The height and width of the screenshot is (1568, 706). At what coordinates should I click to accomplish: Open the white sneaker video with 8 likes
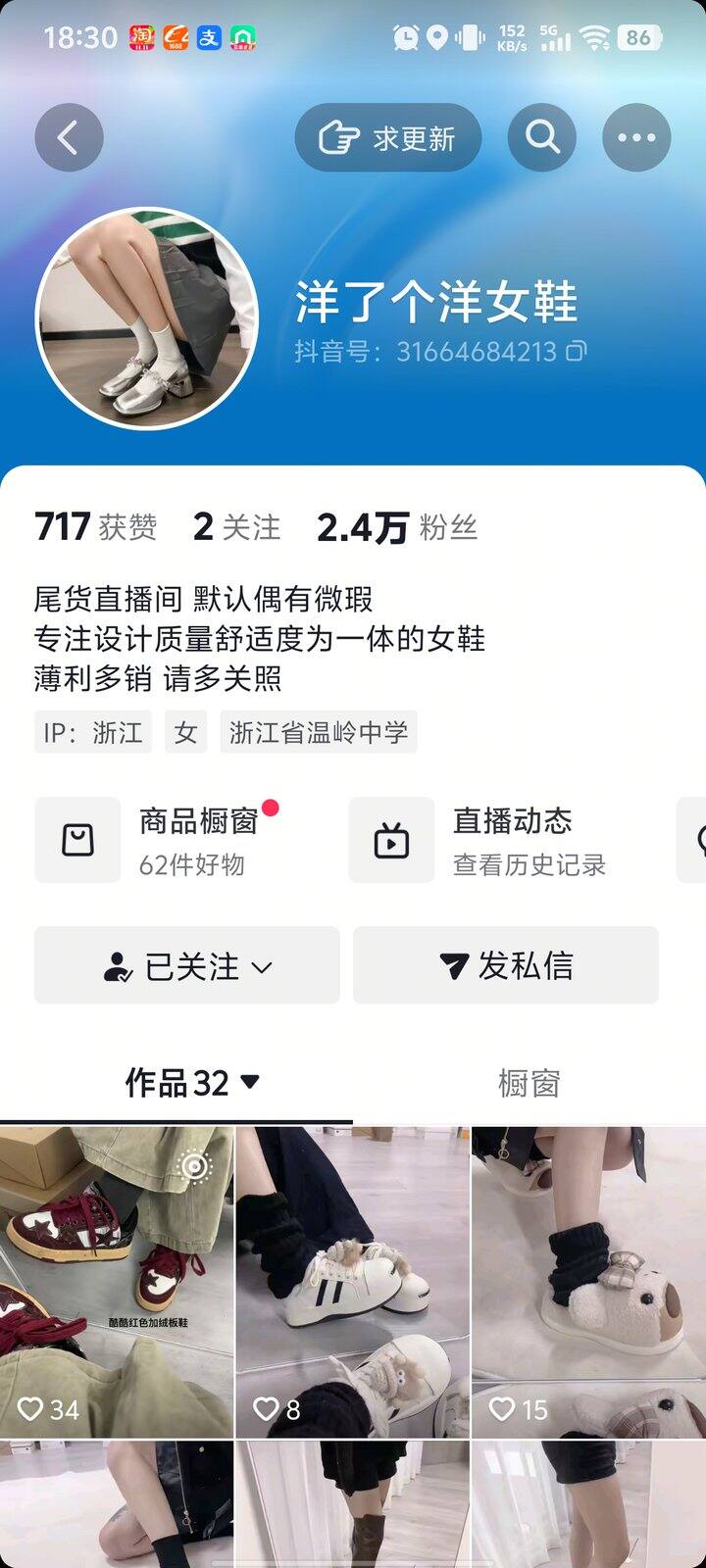coord(353,1282)
